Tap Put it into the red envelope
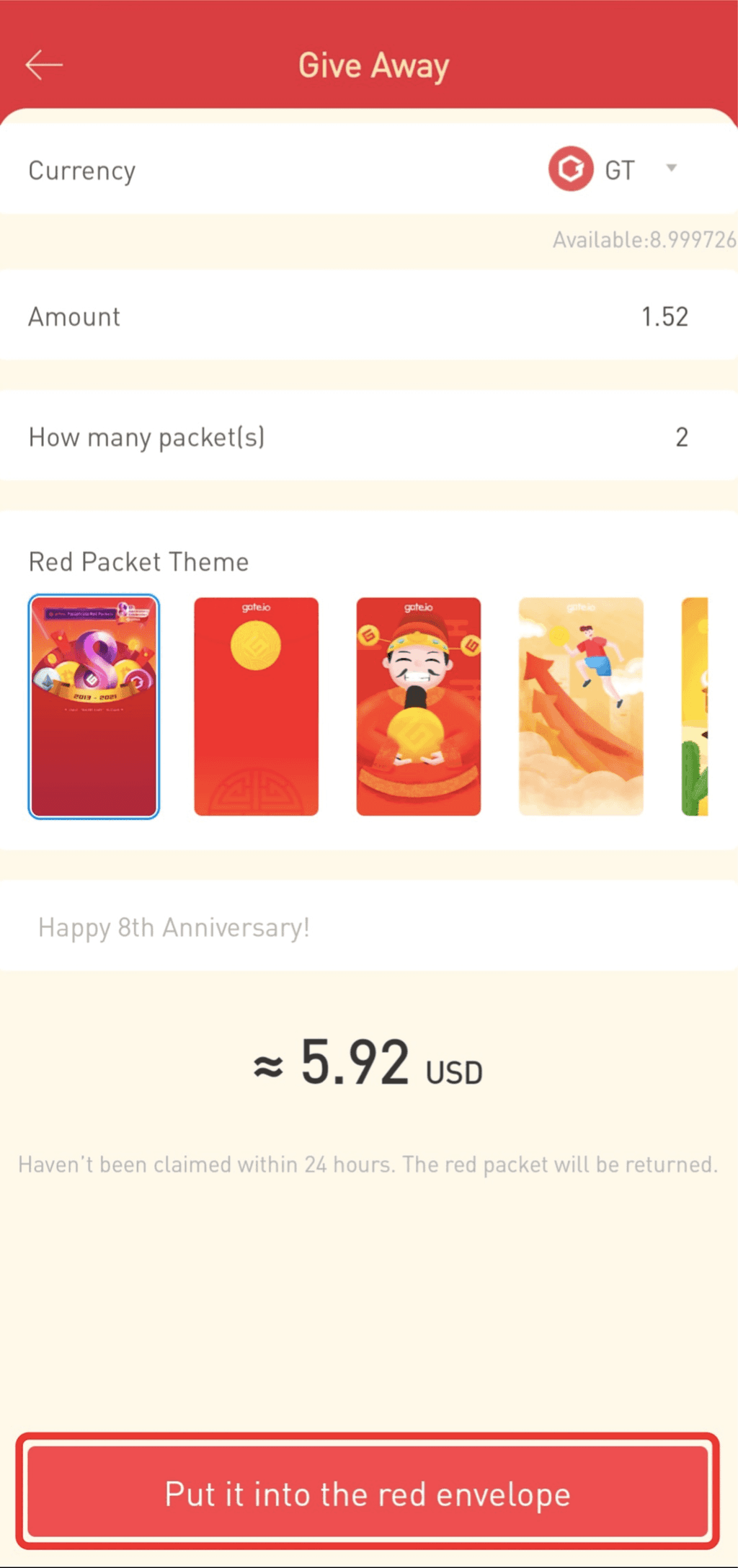 (368, 1493)
